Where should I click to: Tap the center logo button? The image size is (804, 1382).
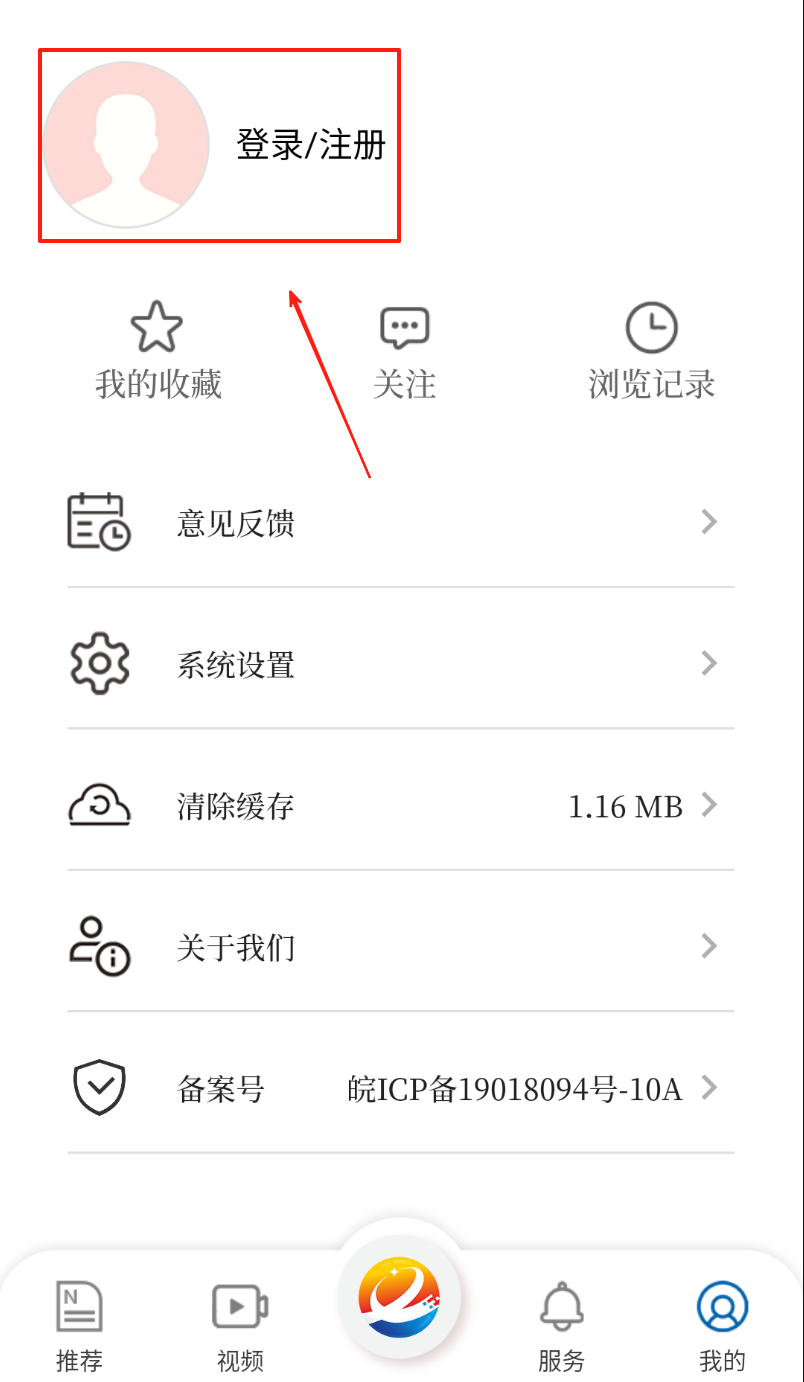(x=400, y=1296)
